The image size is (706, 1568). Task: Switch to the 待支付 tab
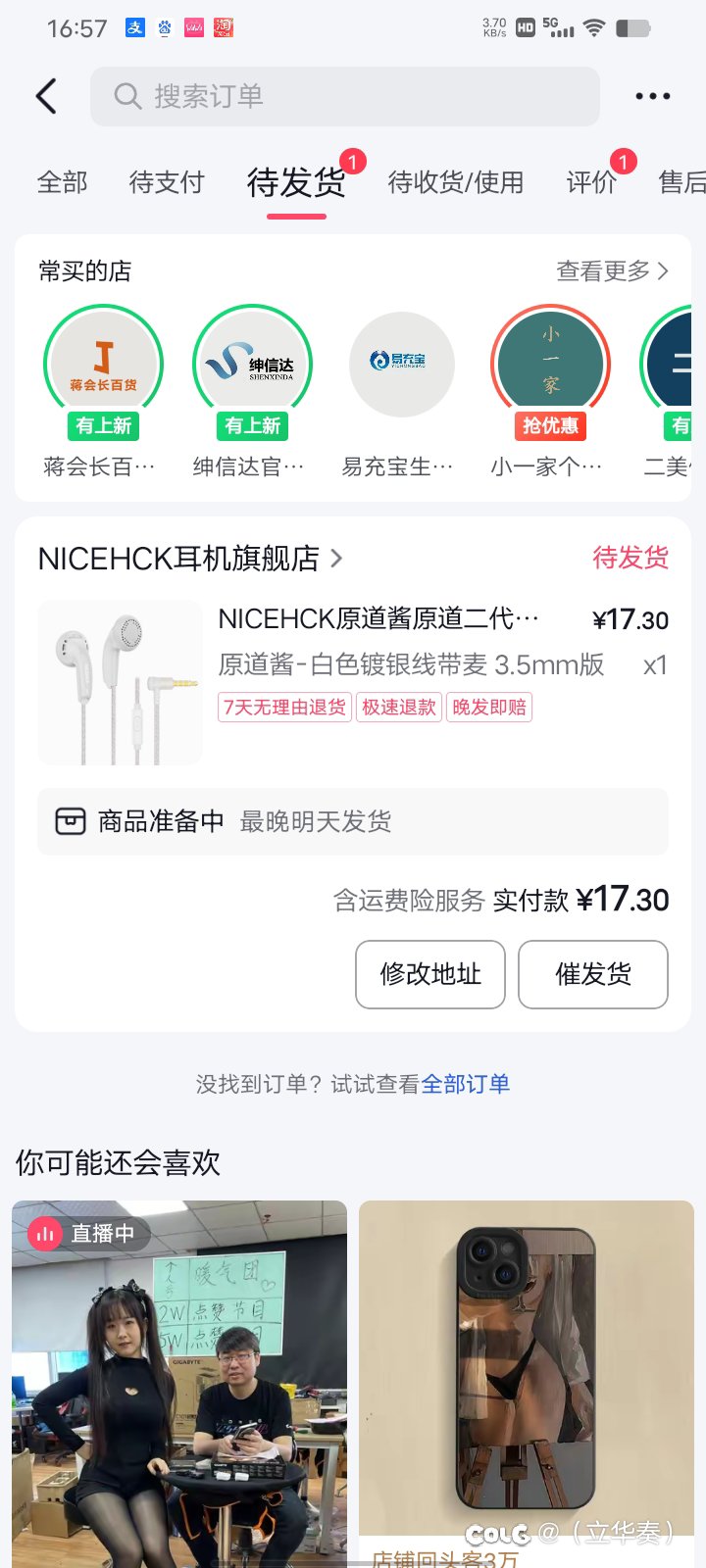tap(167, 182)
